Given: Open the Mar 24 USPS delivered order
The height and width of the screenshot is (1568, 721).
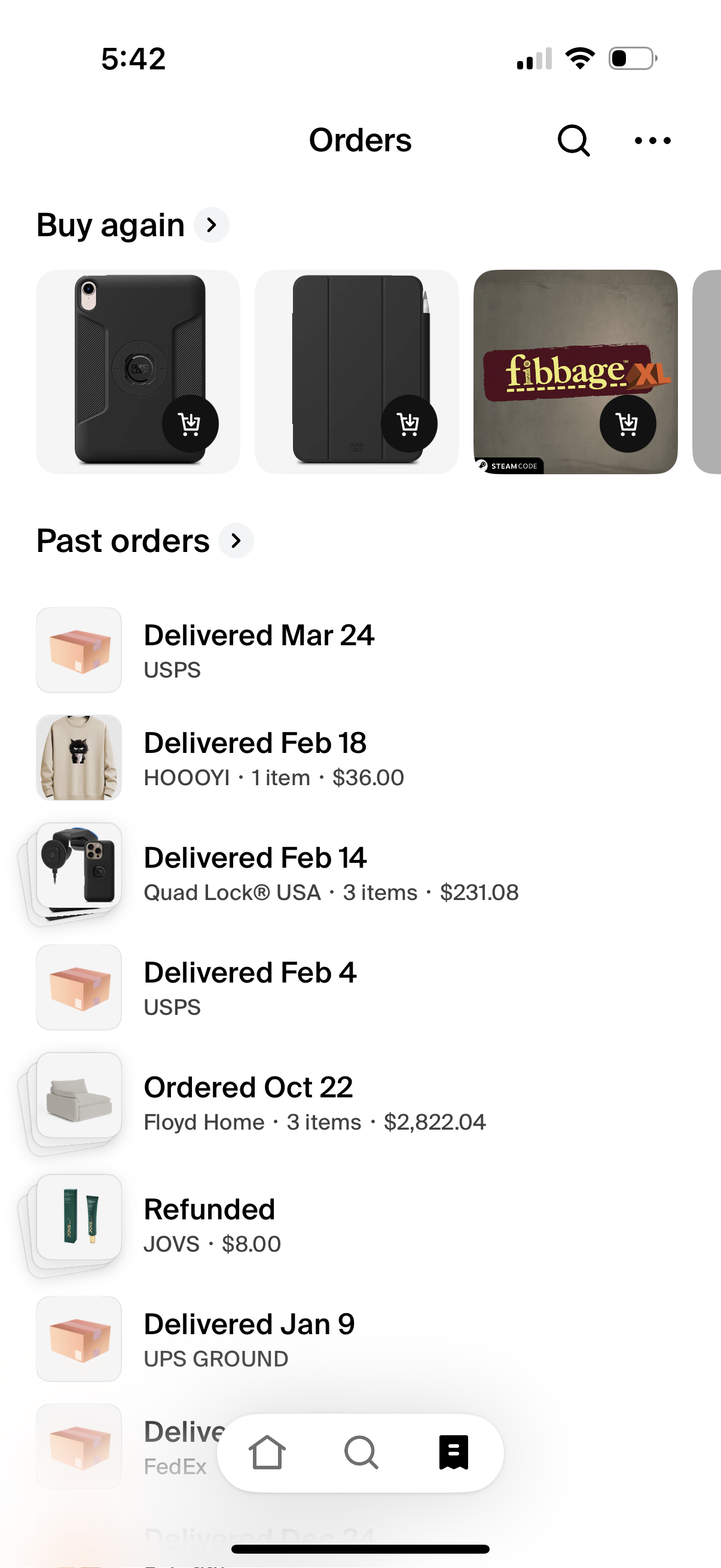Looking at the screenshot, I should pos(260,649).
